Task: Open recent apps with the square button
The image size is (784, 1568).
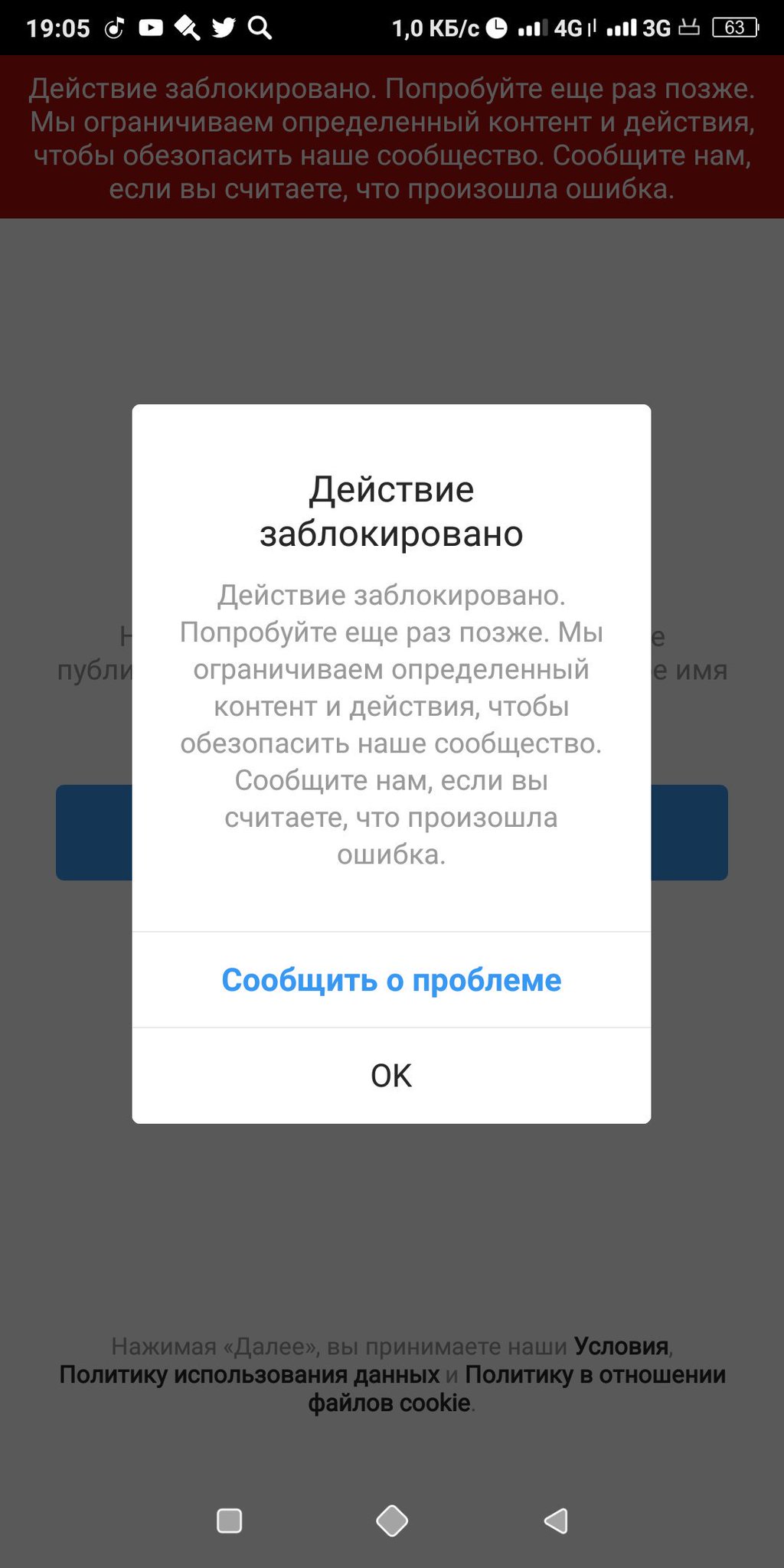Action: point(230,1521)
